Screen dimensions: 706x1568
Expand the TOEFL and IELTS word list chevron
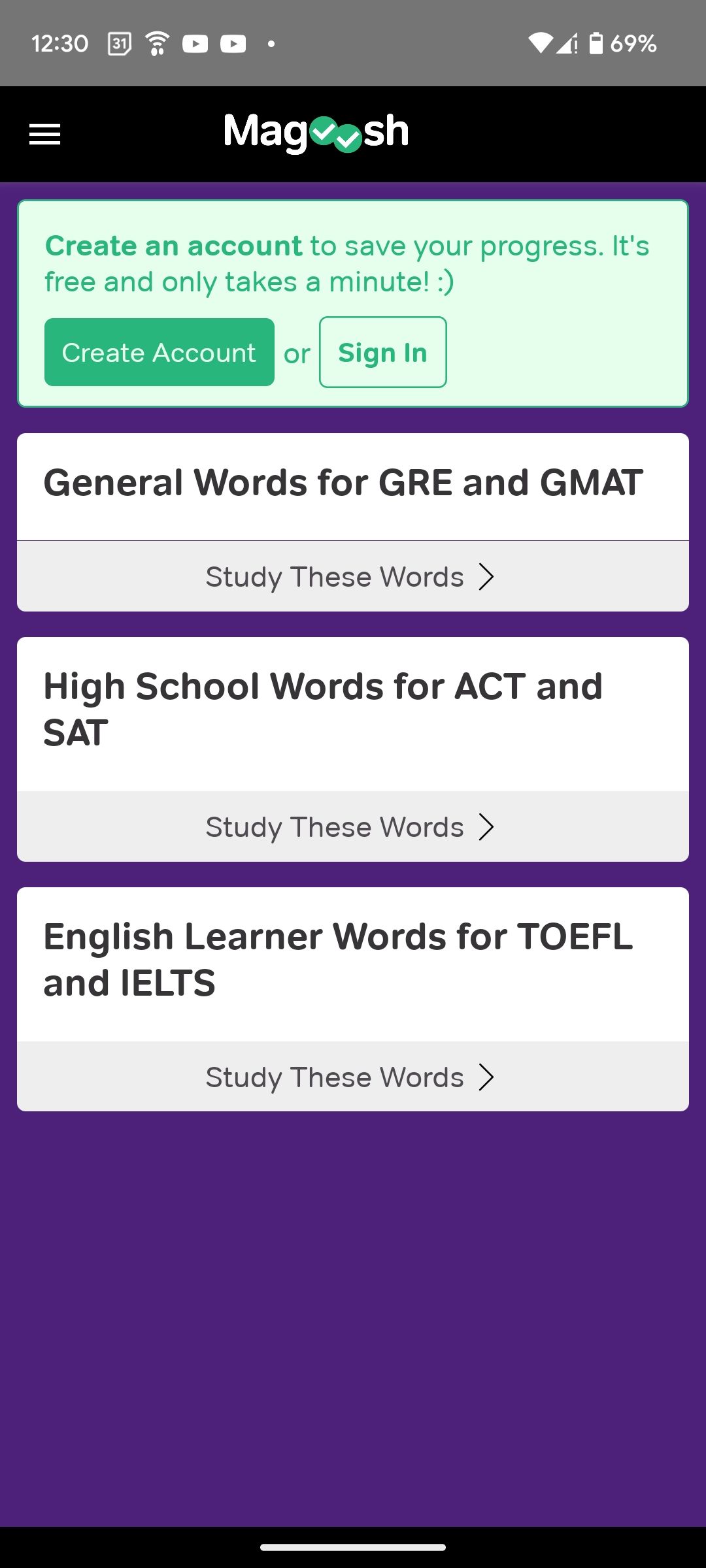(487, 1077)
